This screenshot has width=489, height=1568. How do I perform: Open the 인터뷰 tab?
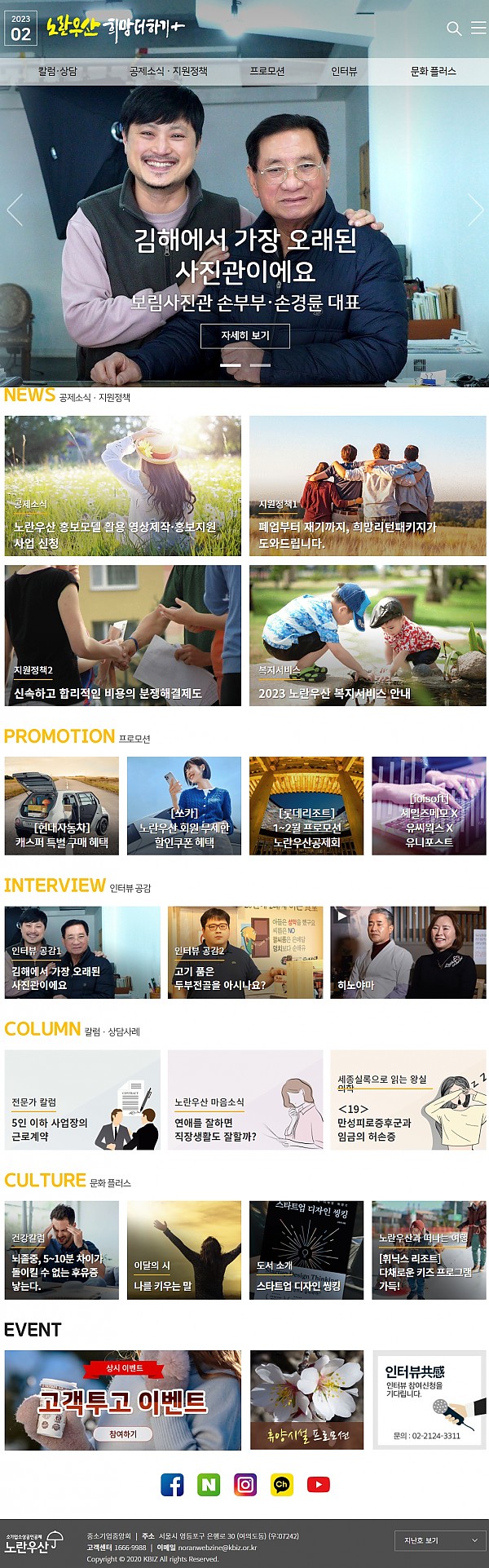point(344,72)
